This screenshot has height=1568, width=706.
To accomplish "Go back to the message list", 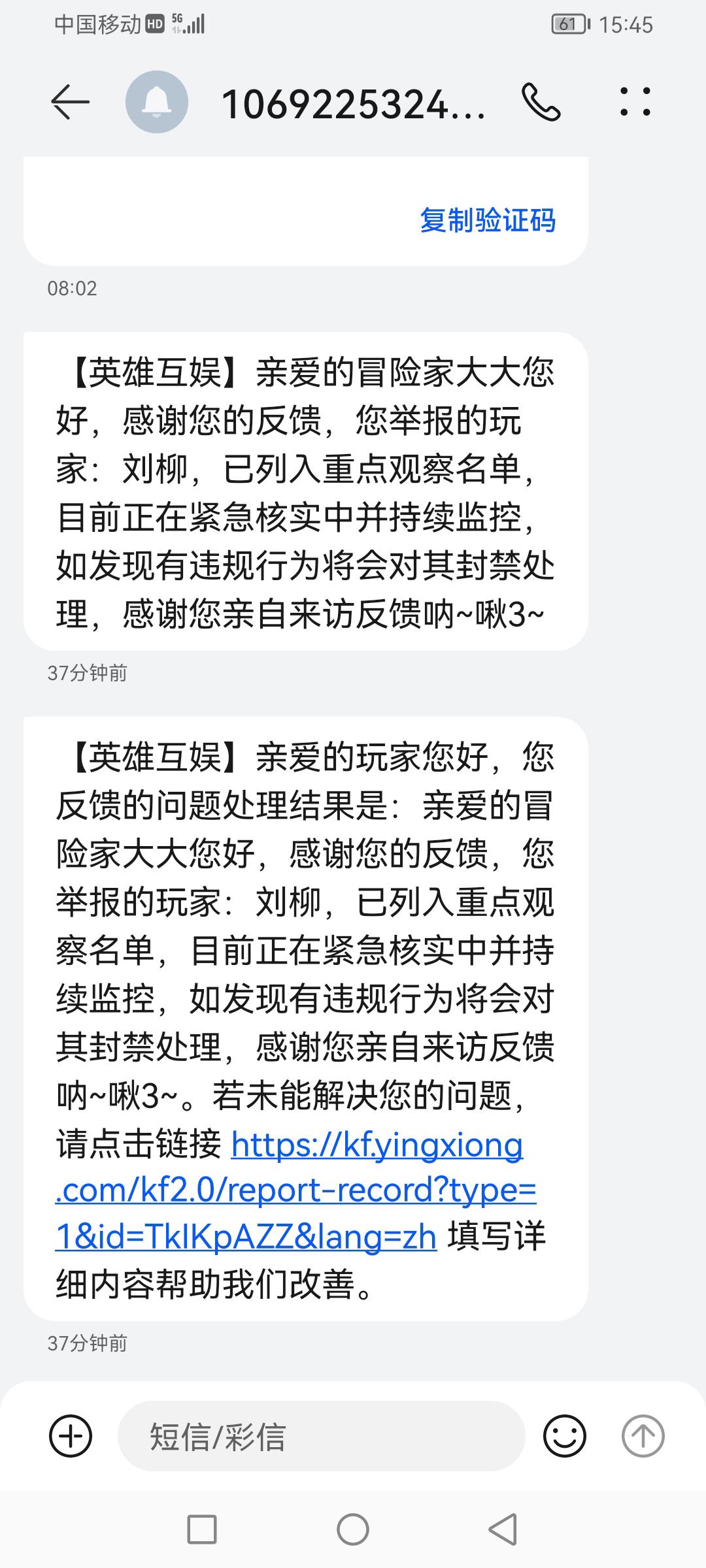I will coord(70,103).
